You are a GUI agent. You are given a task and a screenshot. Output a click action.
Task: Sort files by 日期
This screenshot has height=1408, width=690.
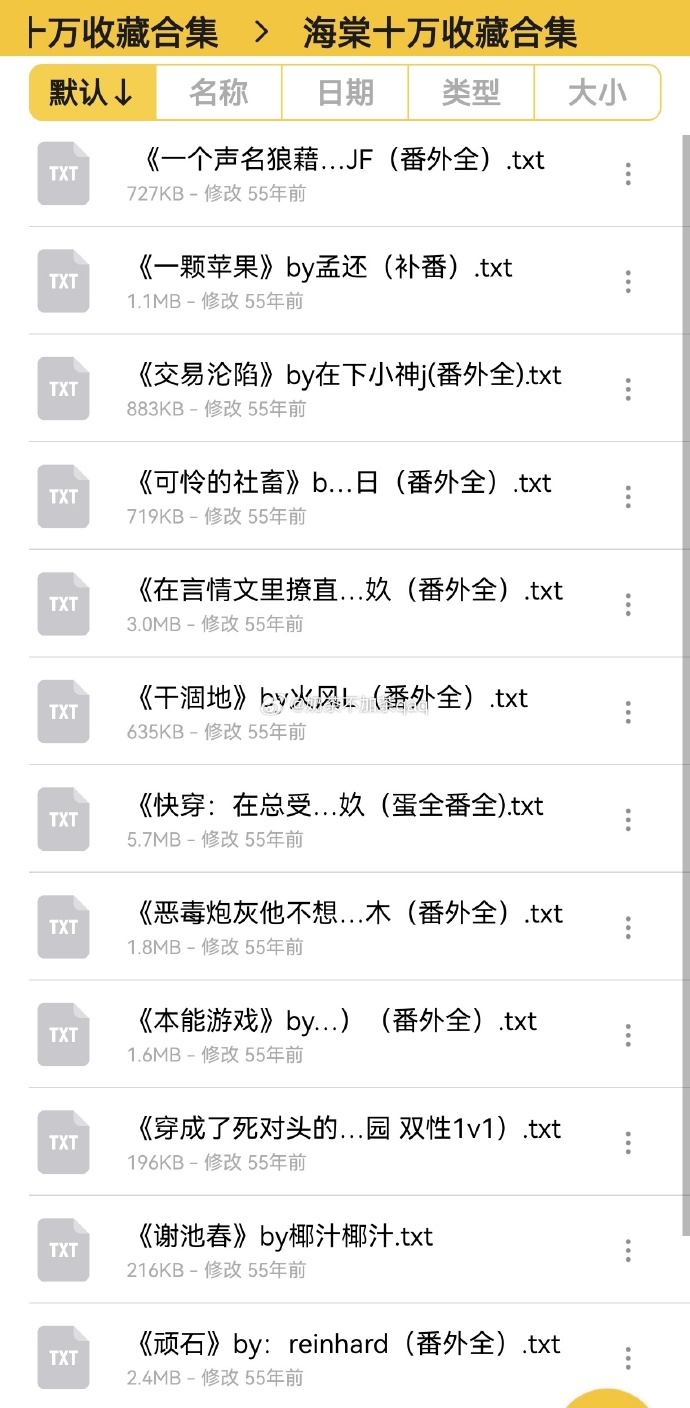coord(345,93)
